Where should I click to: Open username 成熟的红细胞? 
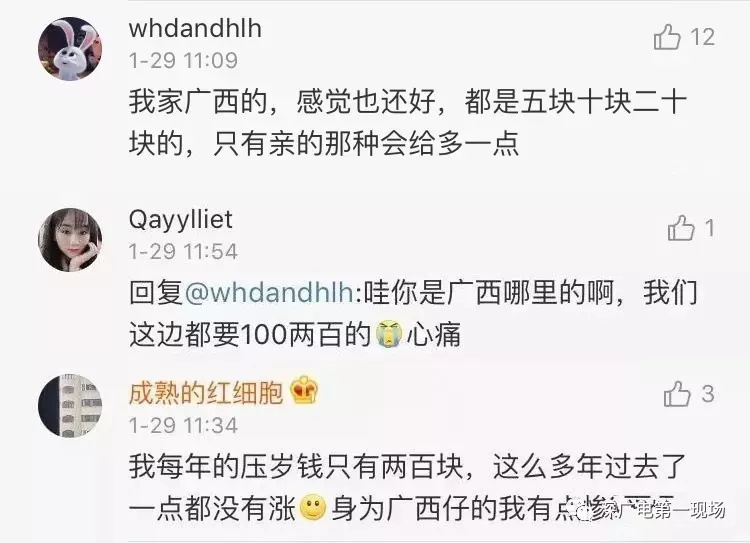206,392
